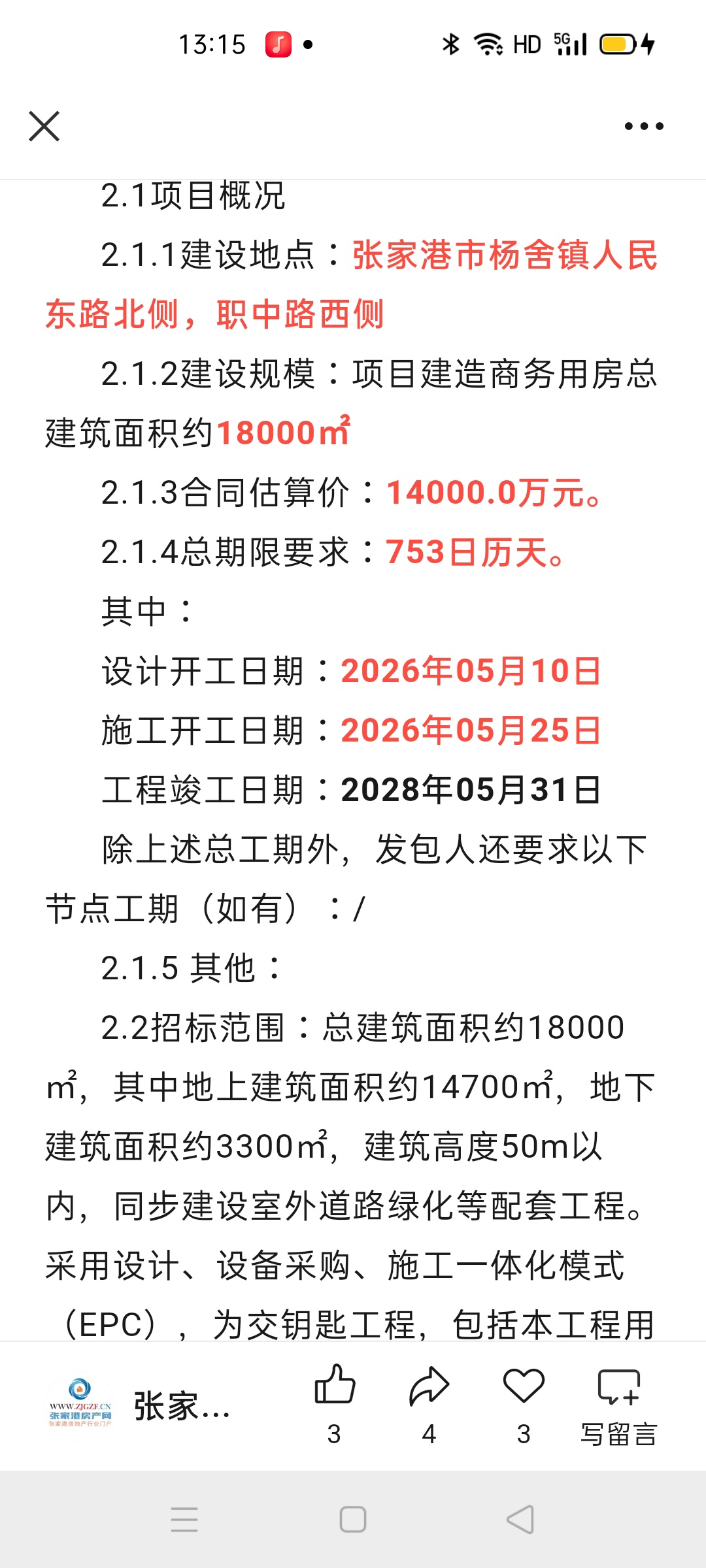Close the article page

coord(44,126)
